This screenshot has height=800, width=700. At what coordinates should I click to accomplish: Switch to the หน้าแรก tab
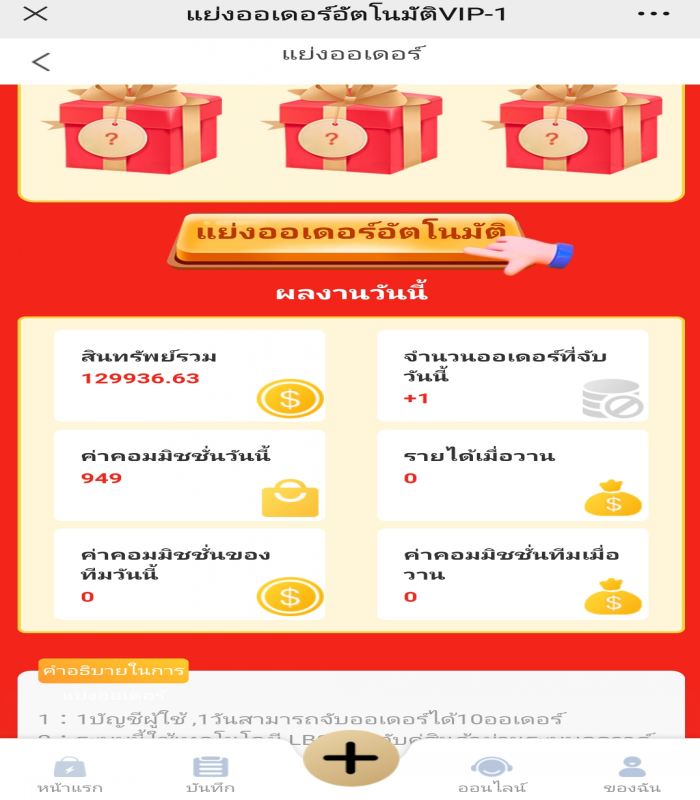[x=69, y=773]
